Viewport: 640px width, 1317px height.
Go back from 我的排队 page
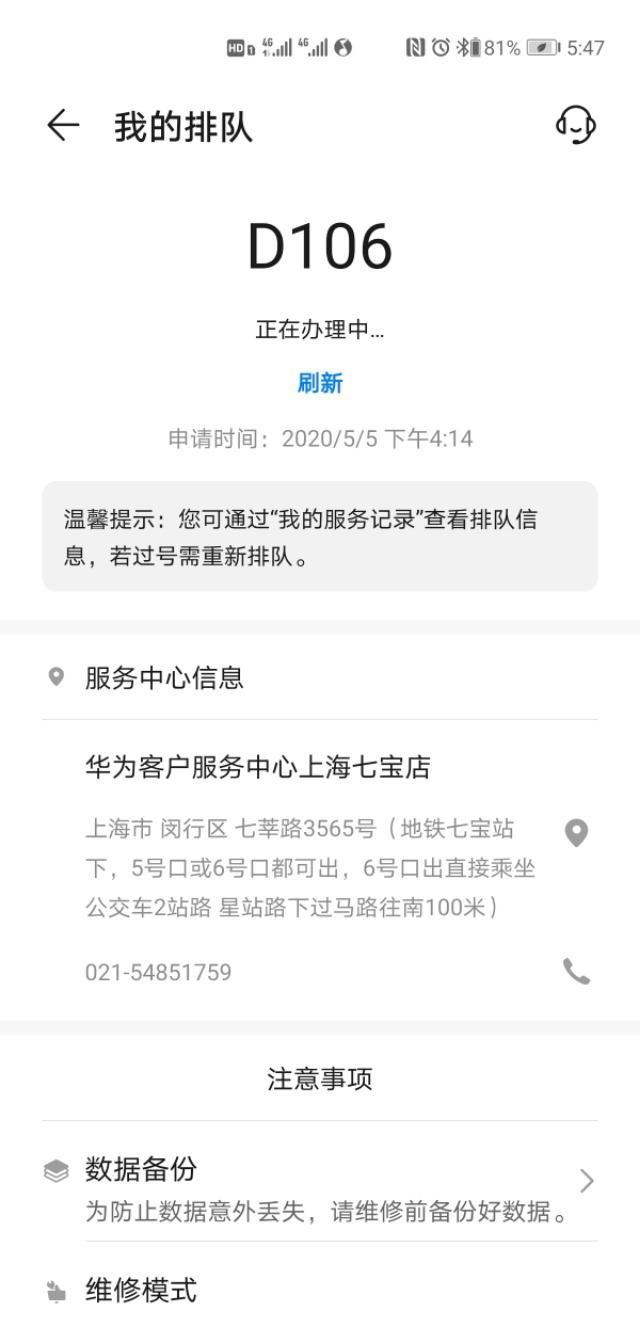(x=62, y=126)
